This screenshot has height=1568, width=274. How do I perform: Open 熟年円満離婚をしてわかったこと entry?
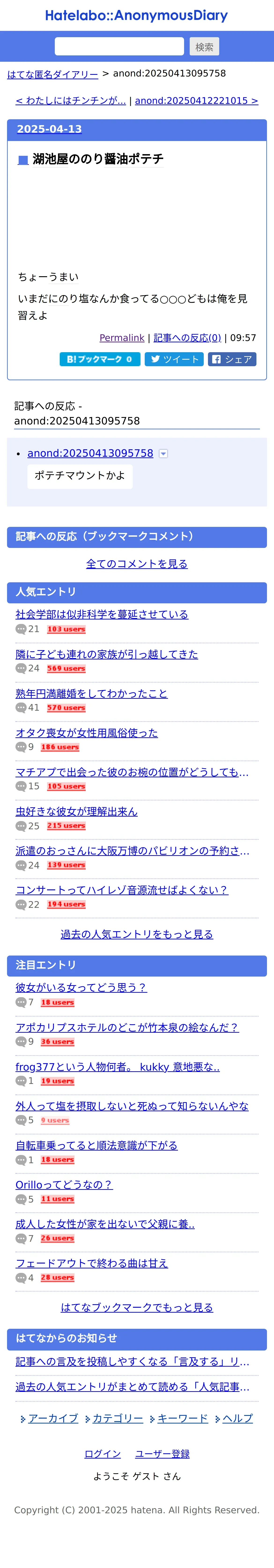91,693
